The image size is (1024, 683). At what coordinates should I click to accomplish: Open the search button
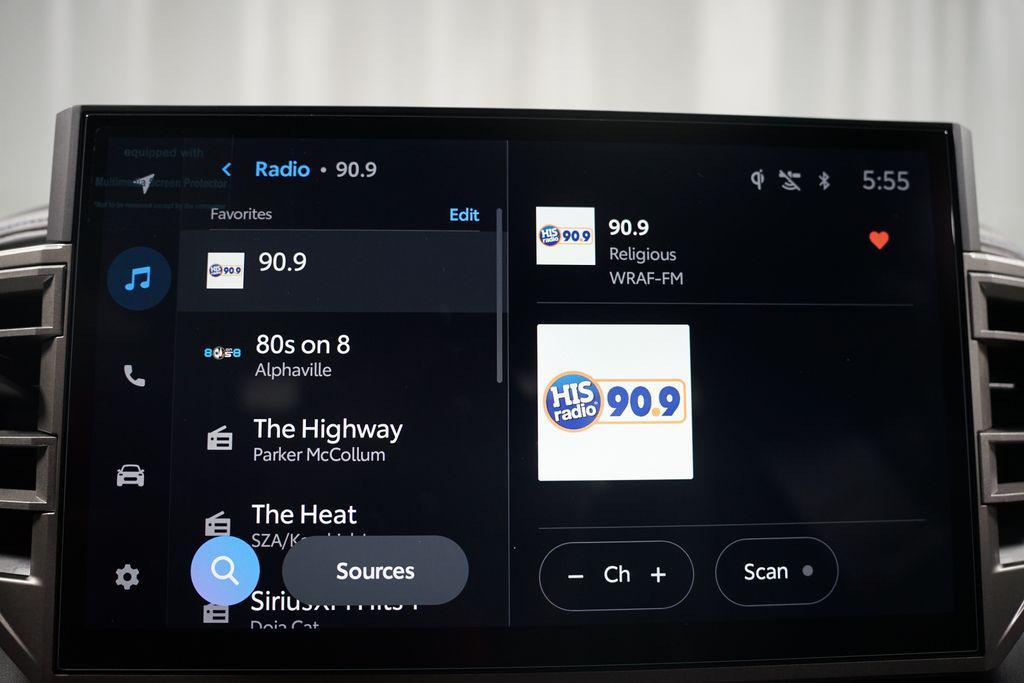(225, 571)
